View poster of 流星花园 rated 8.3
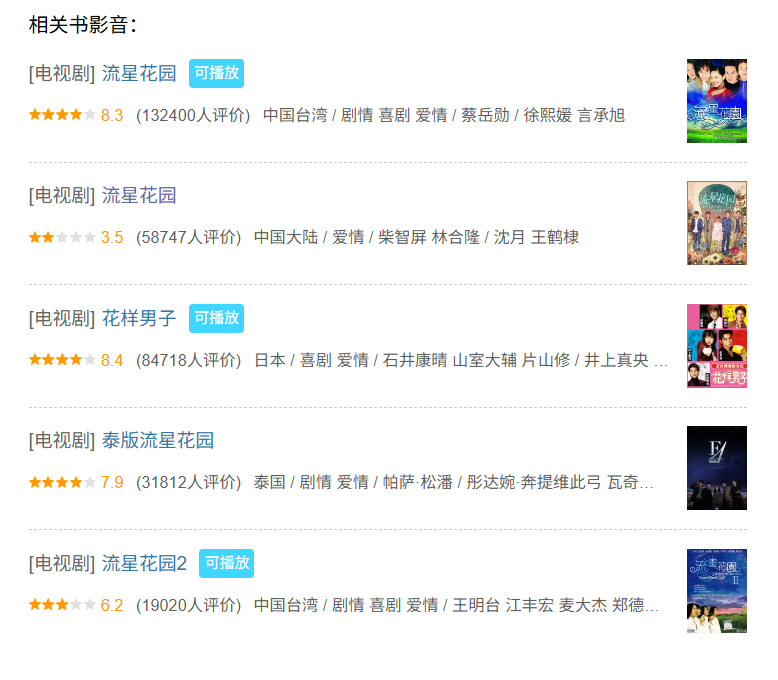The image size is (778, 680). coord(716,101)
